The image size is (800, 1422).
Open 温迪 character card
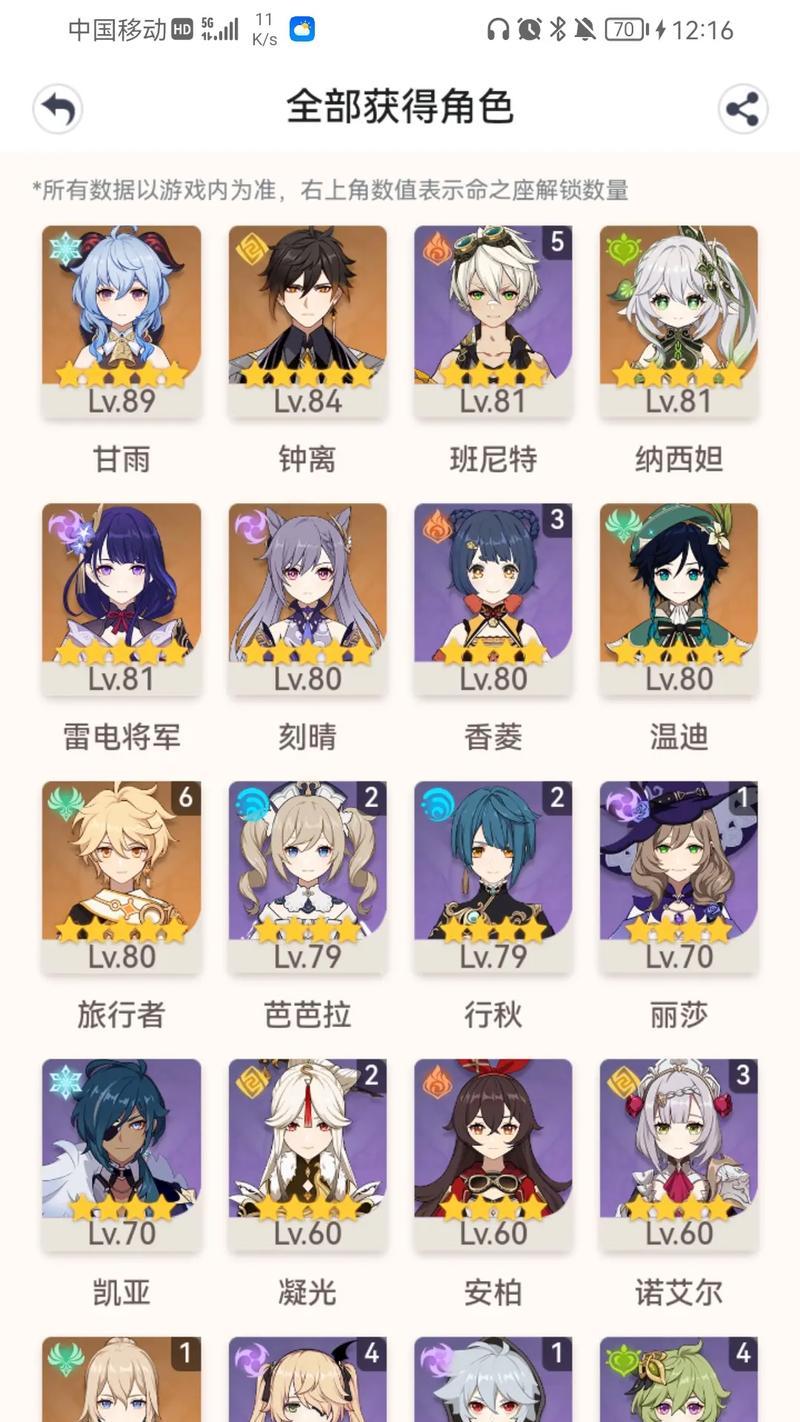pyautogui.click(x=679, y=598)
